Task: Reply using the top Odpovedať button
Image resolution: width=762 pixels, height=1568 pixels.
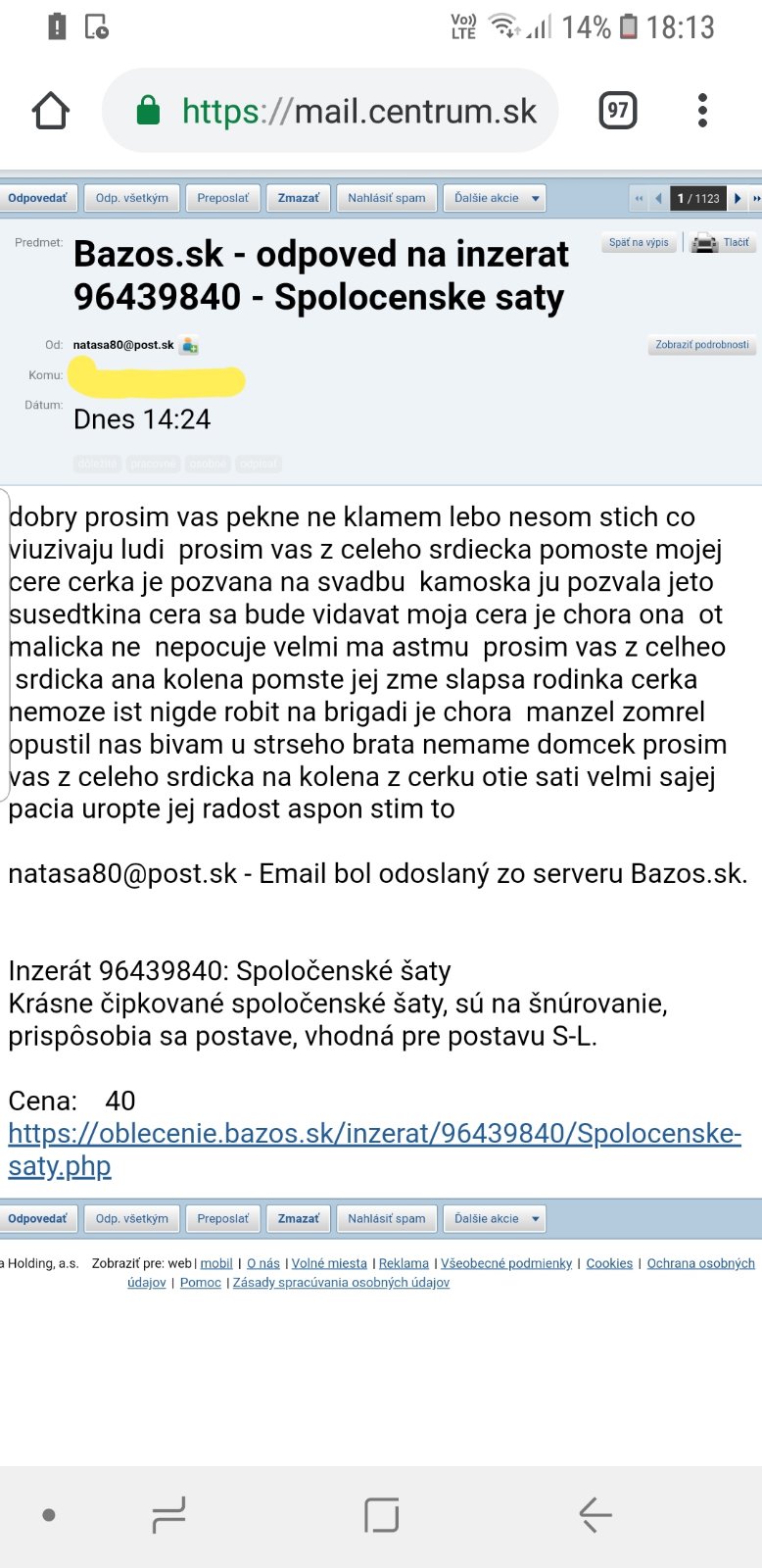Action: [x=37, y=198]
